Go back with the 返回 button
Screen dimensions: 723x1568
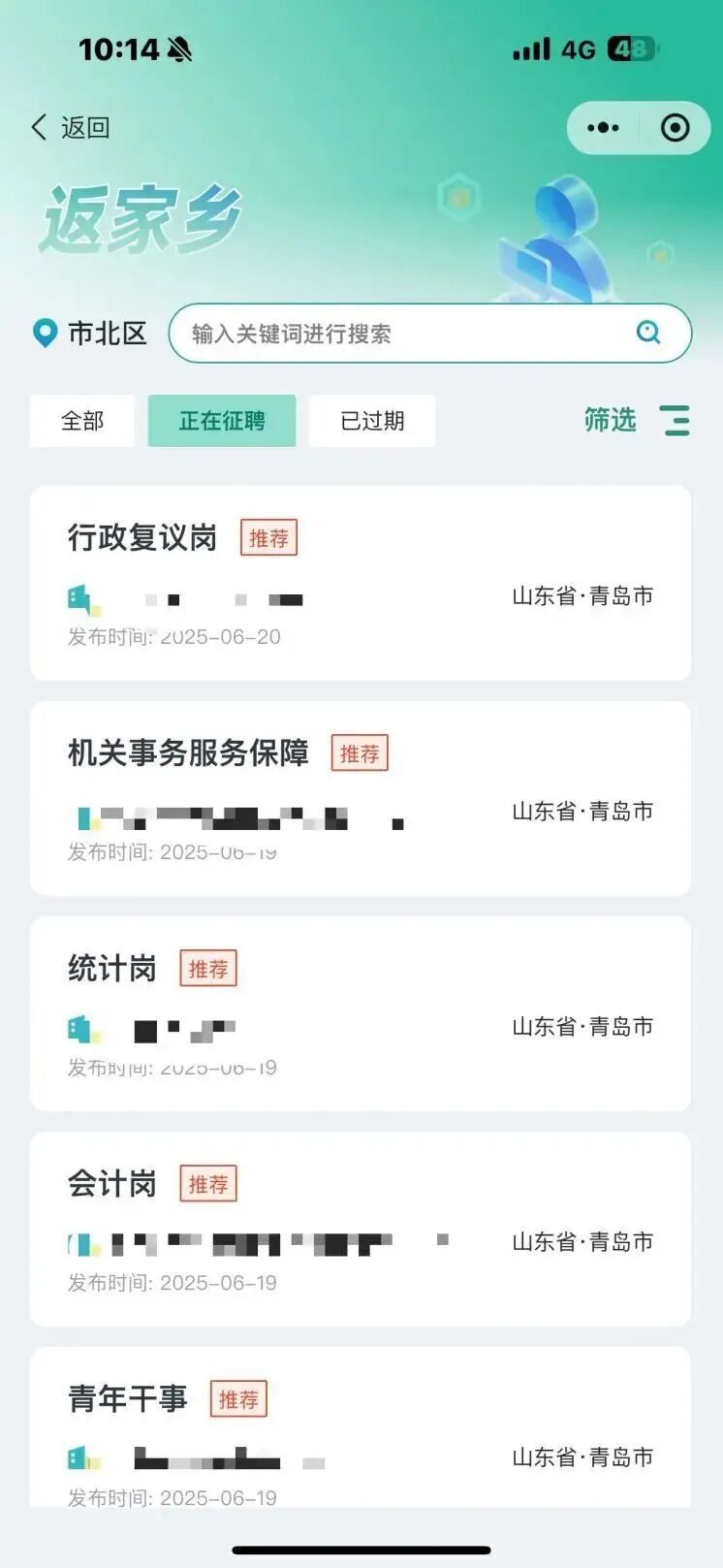(x=71, y=127)
